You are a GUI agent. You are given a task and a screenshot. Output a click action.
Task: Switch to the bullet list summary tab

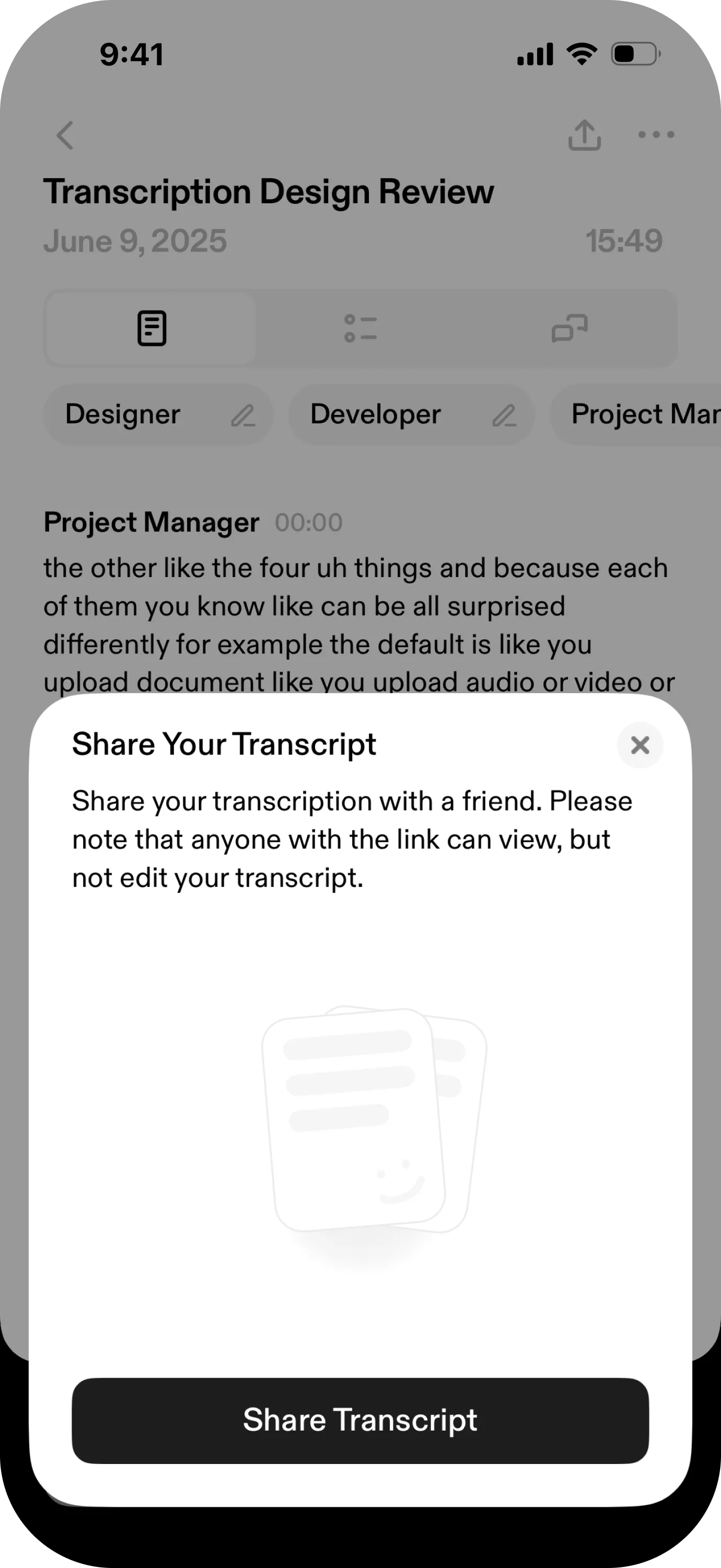(x=360, y=329)
